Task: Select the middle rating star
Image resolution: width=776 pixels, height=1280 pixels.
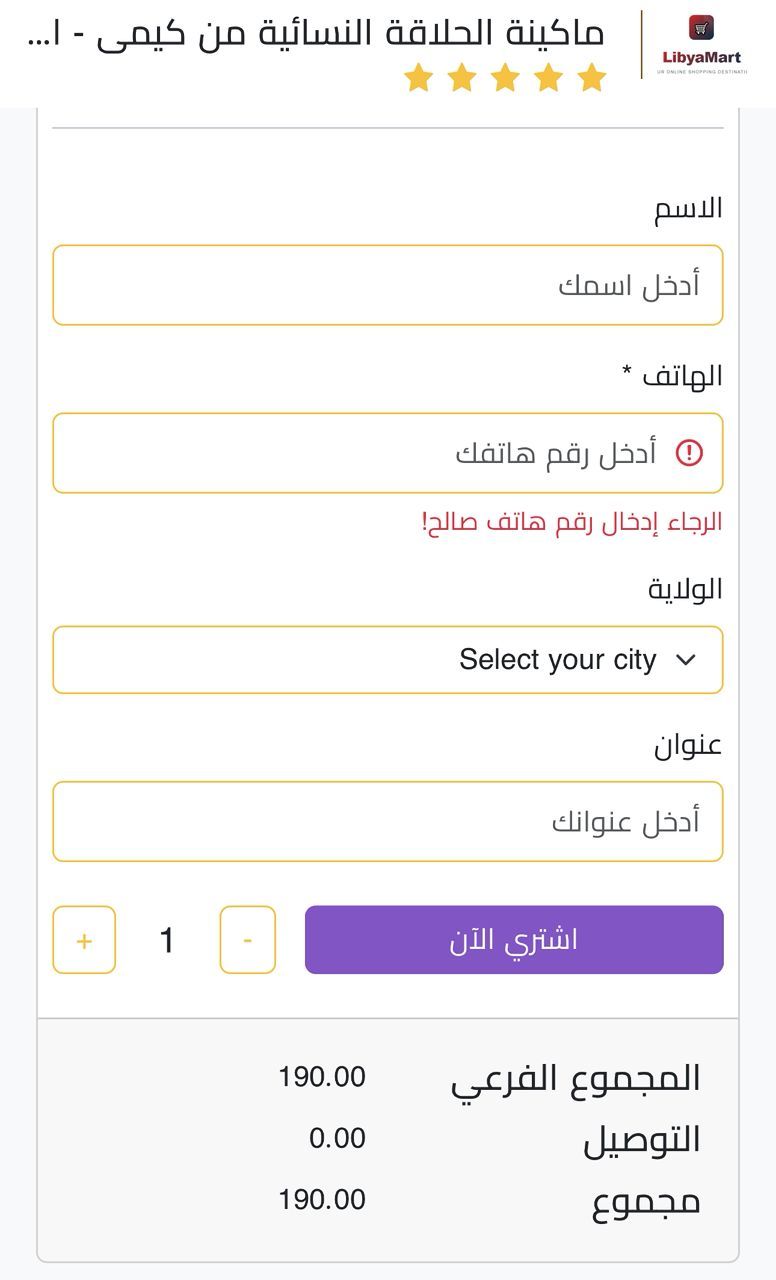Action: [x=504, y=76]
